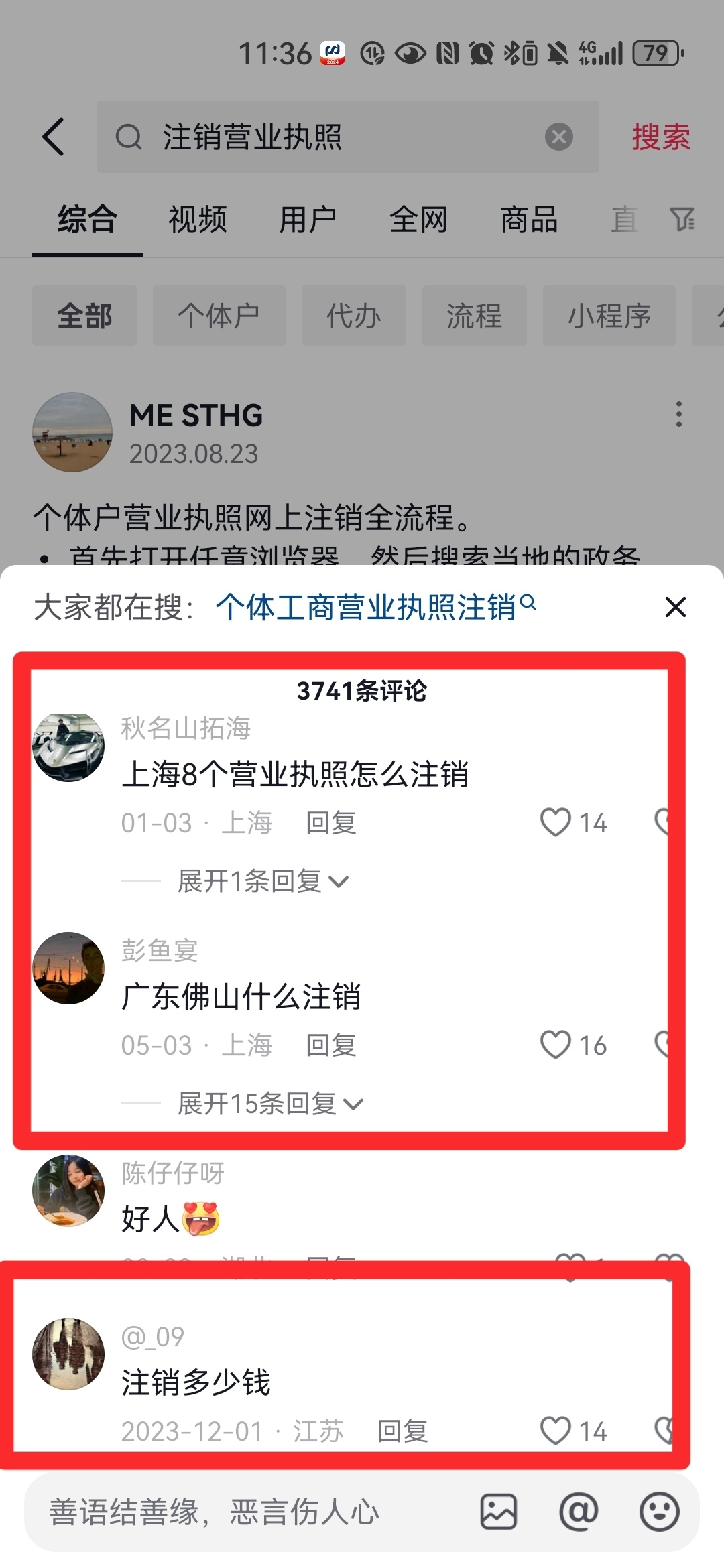Reply to 彭鱼宴's comment
The height and width of the screenshot is (1568, 724).
pyautogui.click(x=330, y=1045)
